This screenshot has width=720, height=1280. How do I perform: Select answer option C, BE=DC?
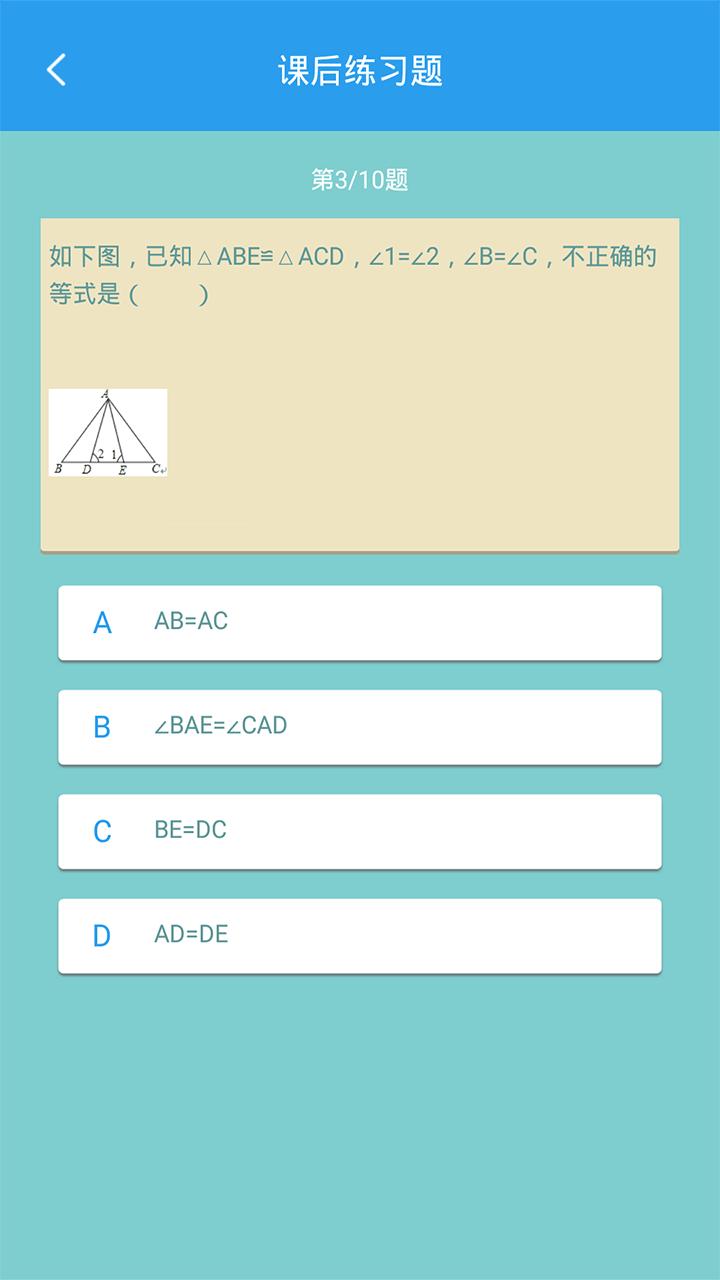[360, 831]
